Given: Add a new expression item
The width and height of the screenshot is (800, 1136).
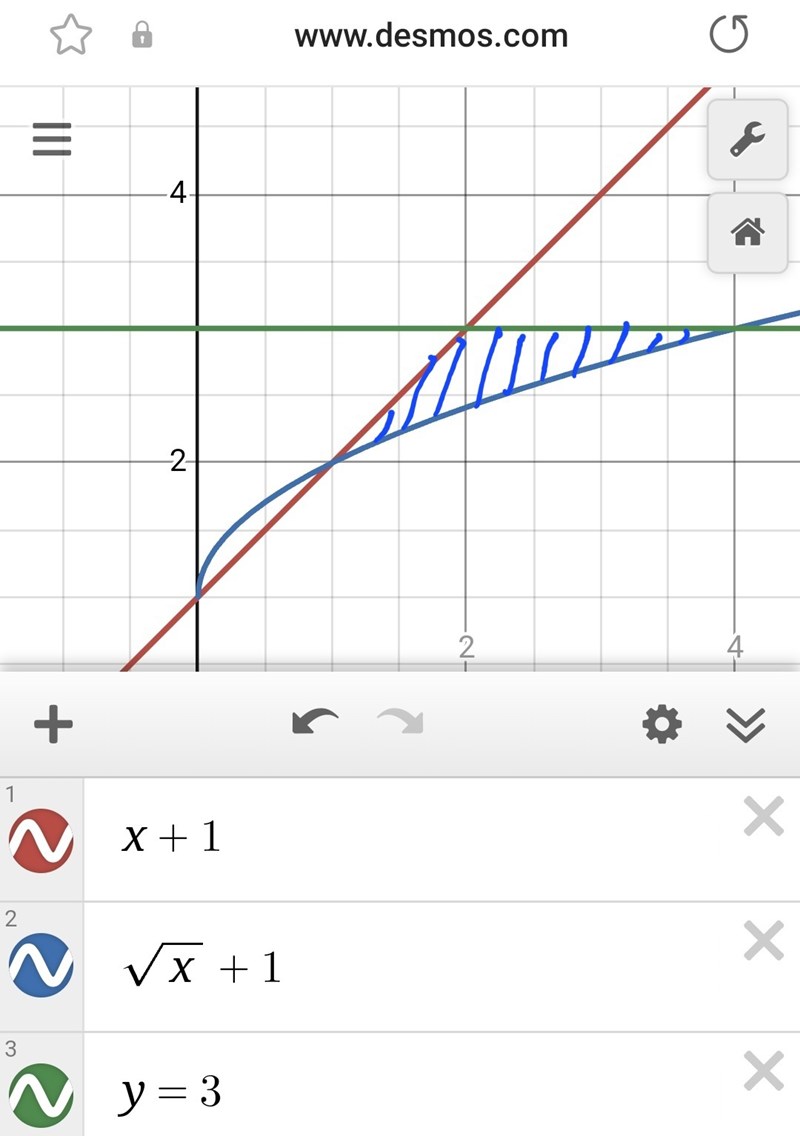Looking at the screenshot, I should click(54, 724).
